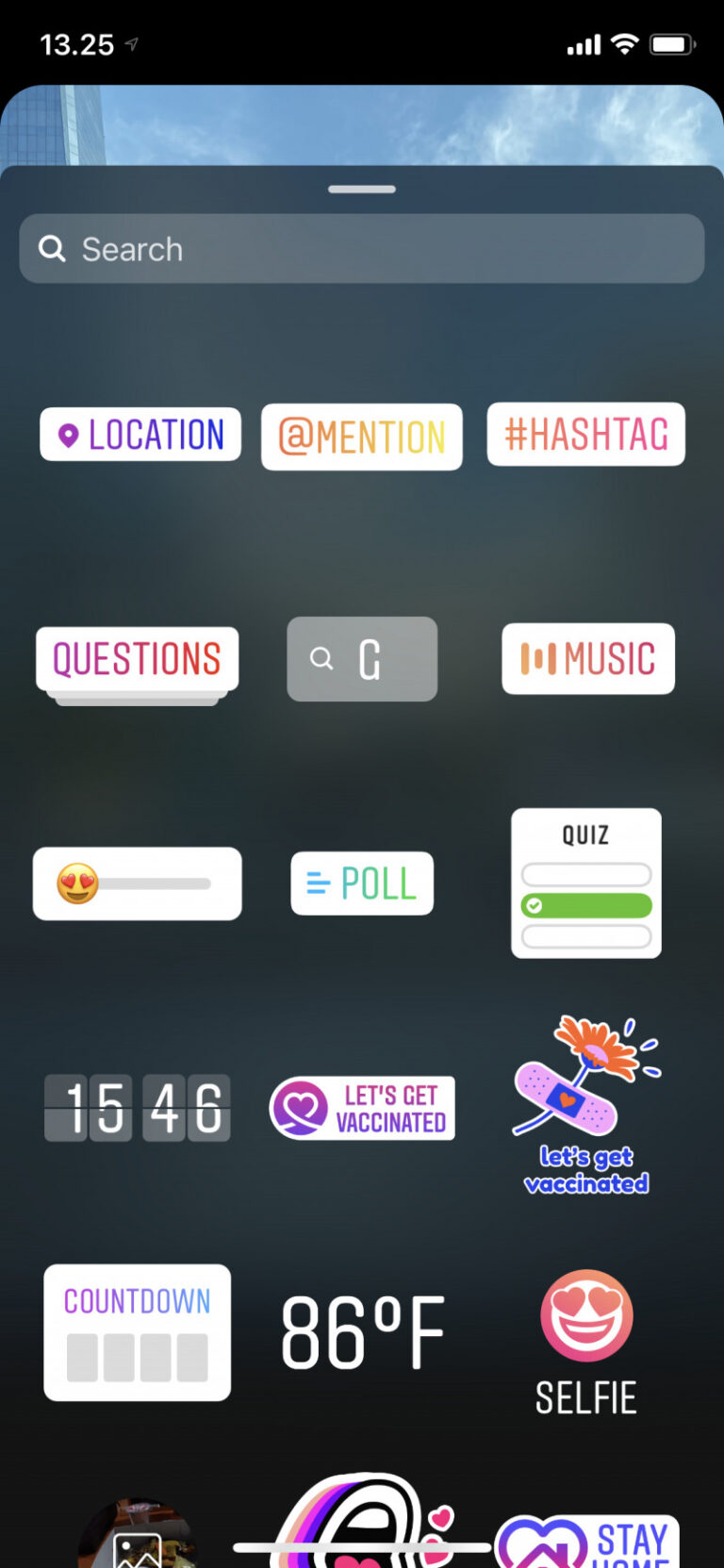Add the #Hashtag sticker
This screenshot has width=724, height=1568.
click(585, 434)
